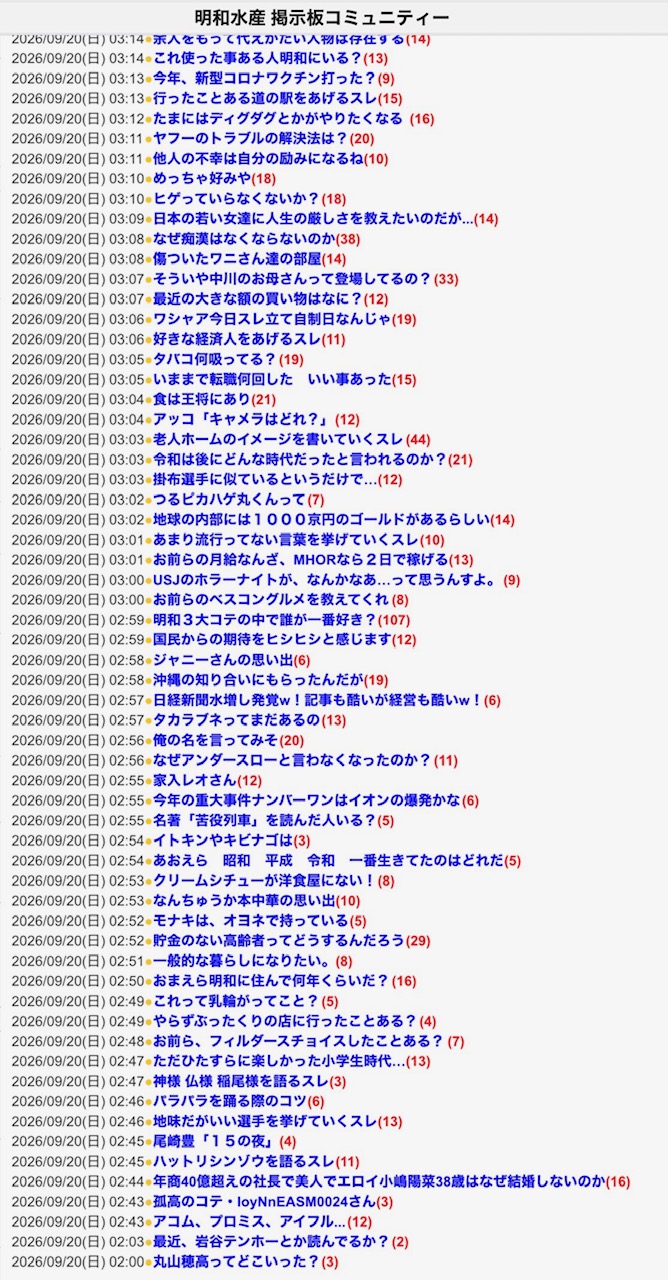
Task: Open thread 行ったことある道の駅をあげるスレ
Action: [x=264, y=99]
